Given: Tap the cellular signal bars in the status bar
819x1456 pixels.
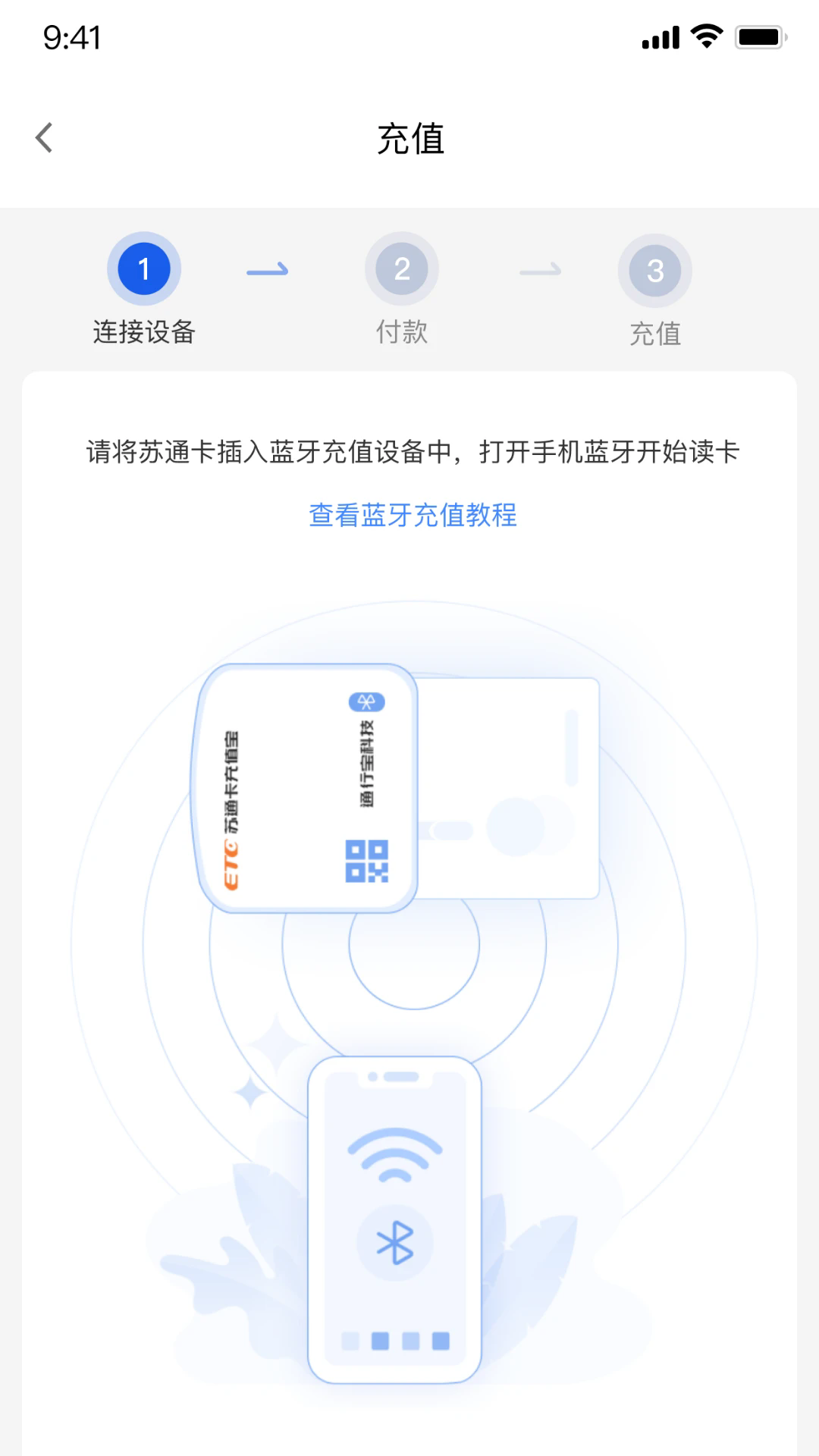Looking at the screenshot, I should [659, 36].
